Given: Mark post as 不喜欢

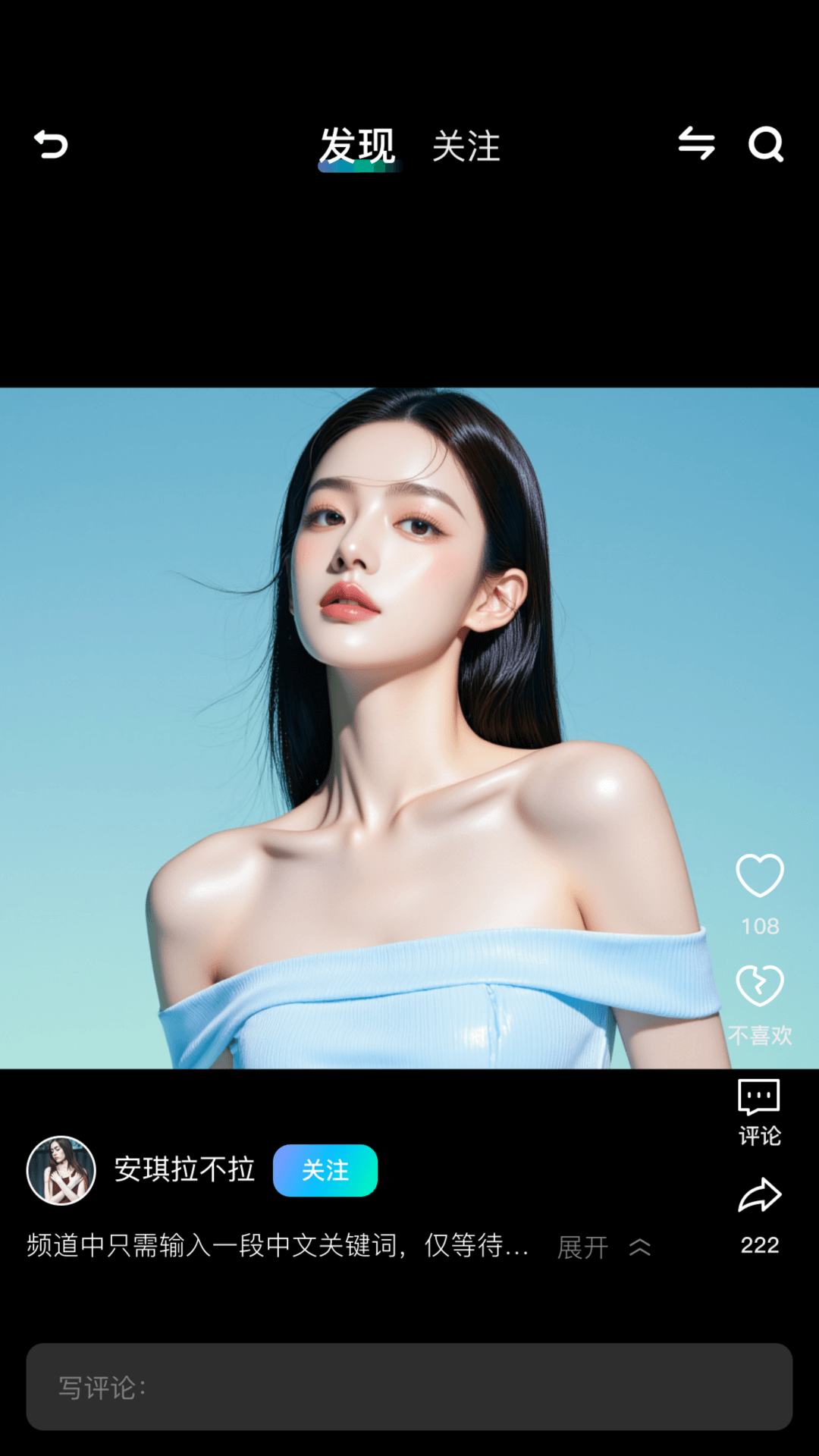Looking at the screenshot, I should click(x=759, y=987).
